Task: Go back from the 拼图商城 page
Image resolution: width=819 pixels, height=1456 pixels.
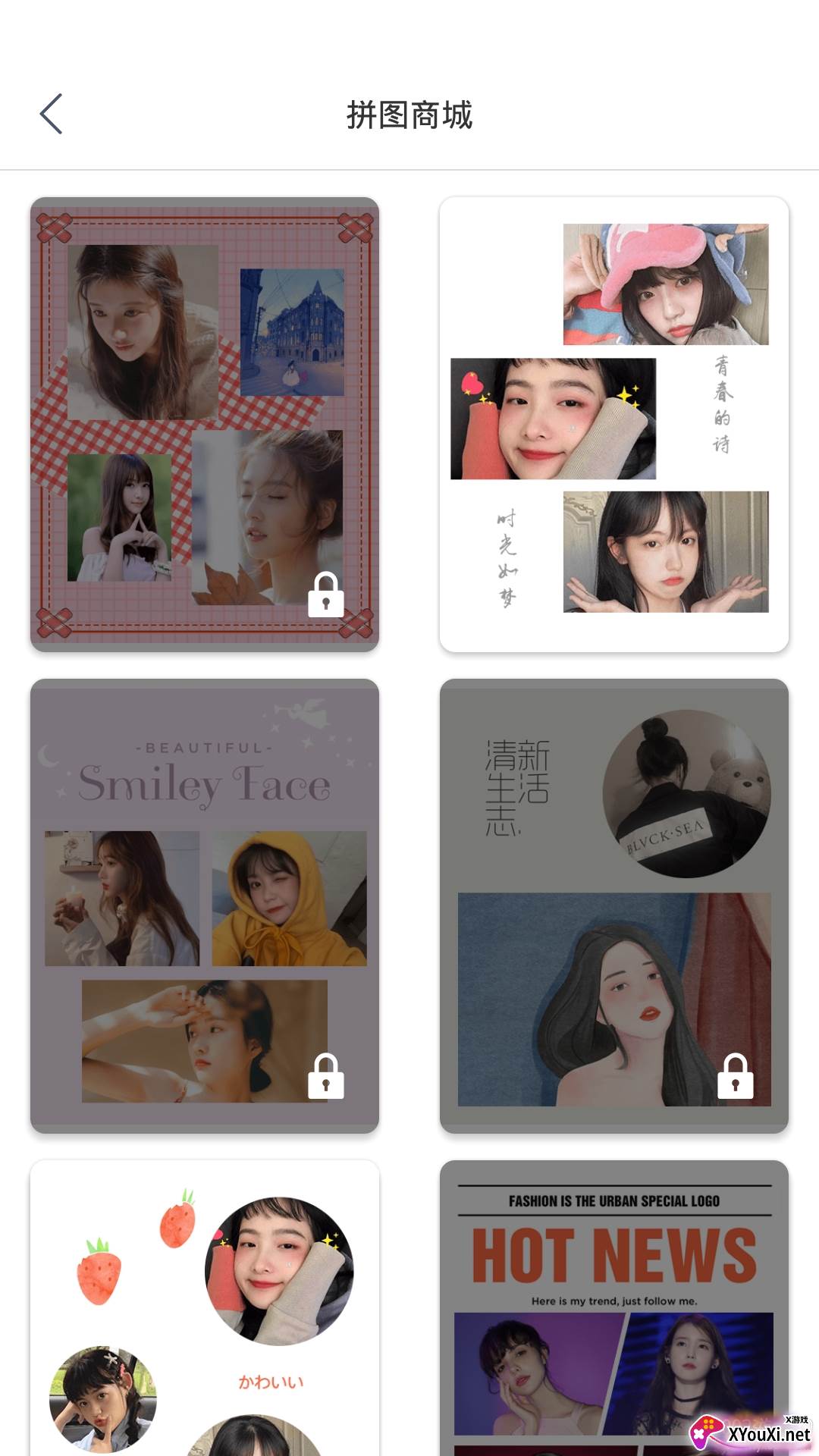Action: [51, 115]
